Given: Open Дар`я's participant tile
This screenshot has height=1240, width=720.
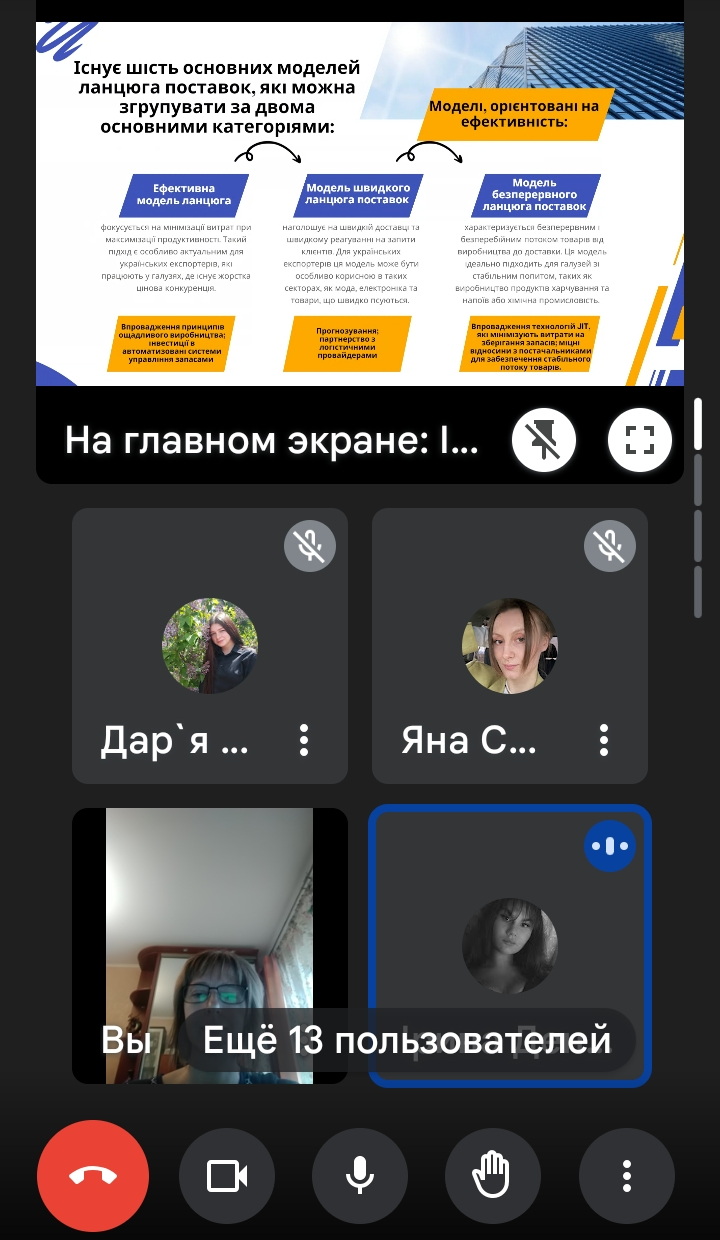Looking at the screenshot, I should pyautogui.click(x=210, y=645).
